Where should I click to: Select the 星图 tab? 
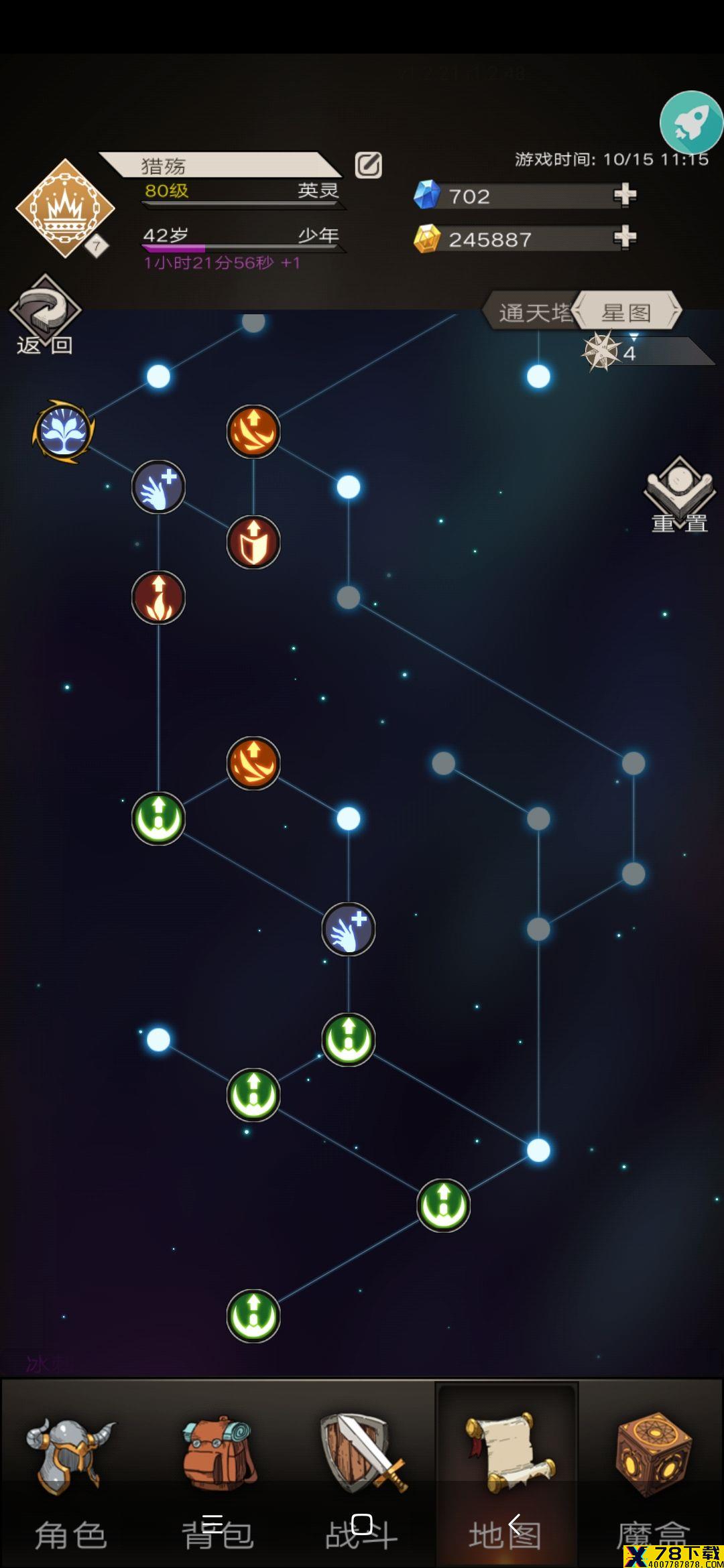(627, 312)
